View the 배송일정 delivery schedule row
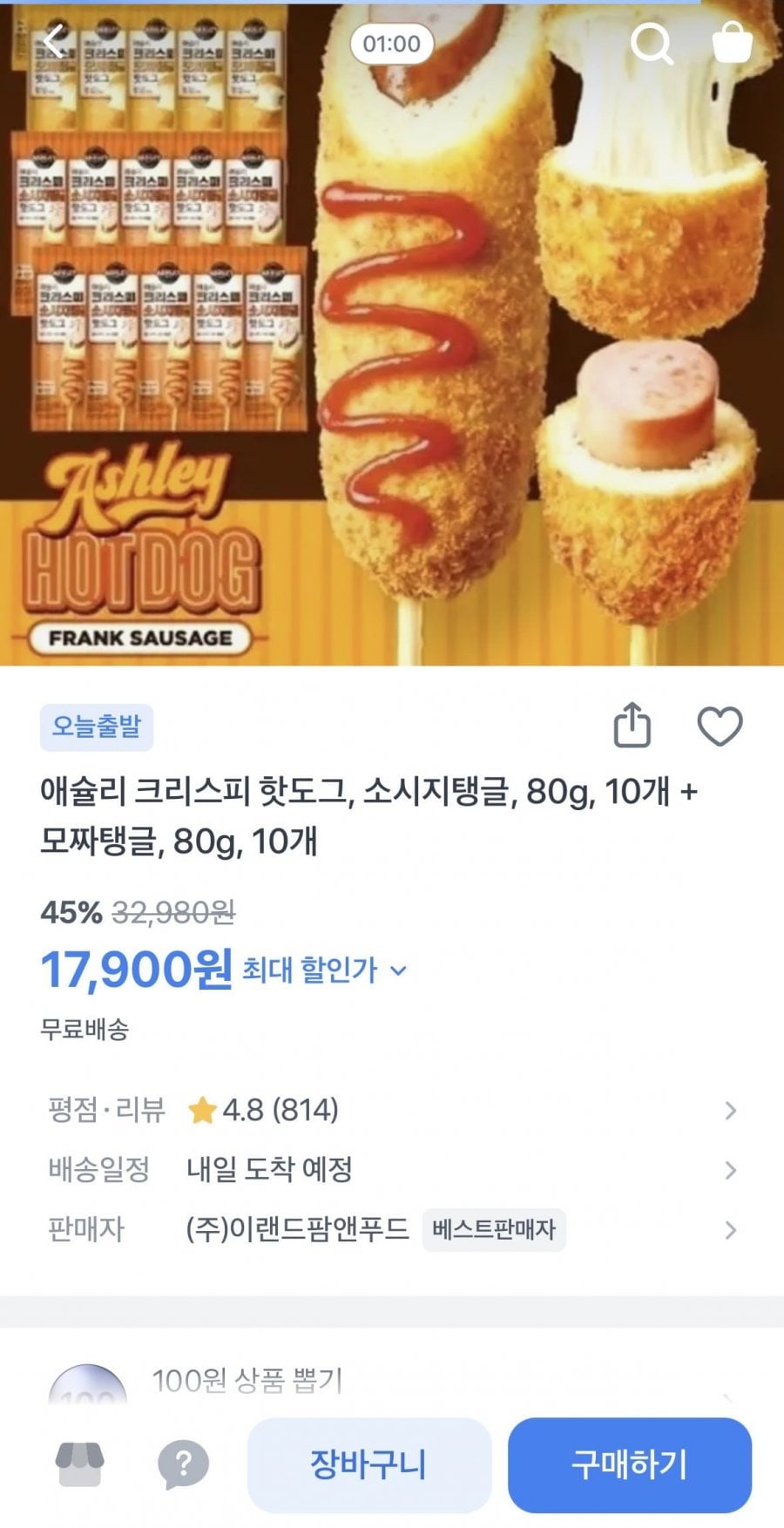Viewport: 784px width, 1528px height. pyautogui.click(x=392, y=1169)
